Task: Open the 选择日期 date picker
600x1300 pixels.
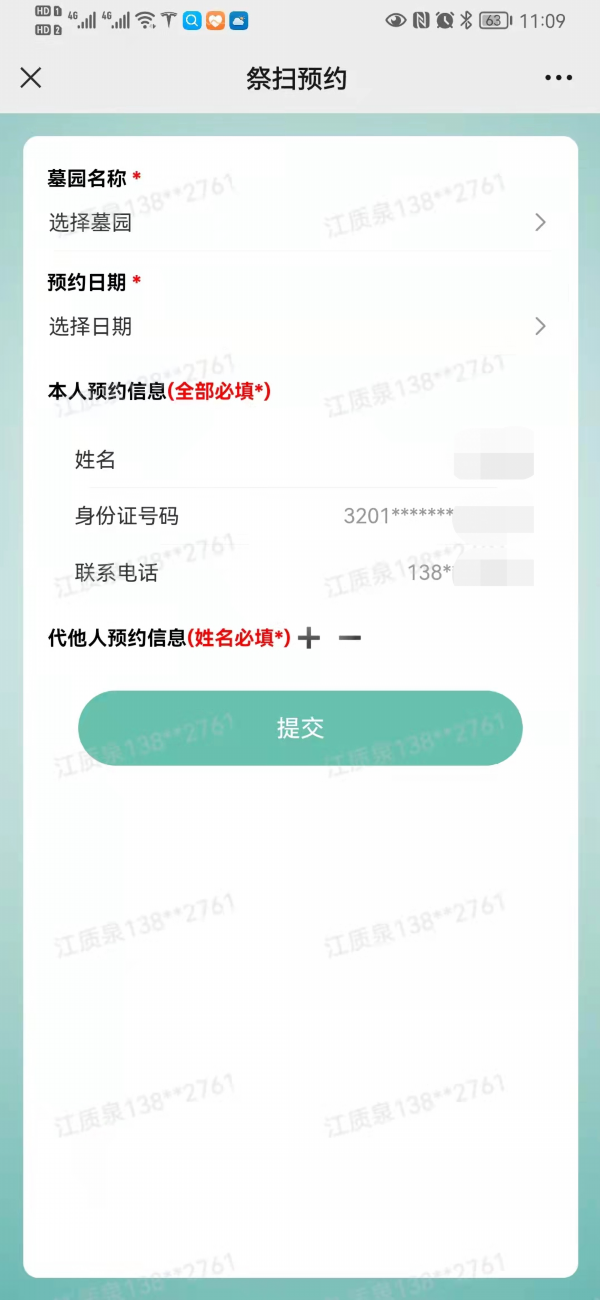Action: [298, 327]
